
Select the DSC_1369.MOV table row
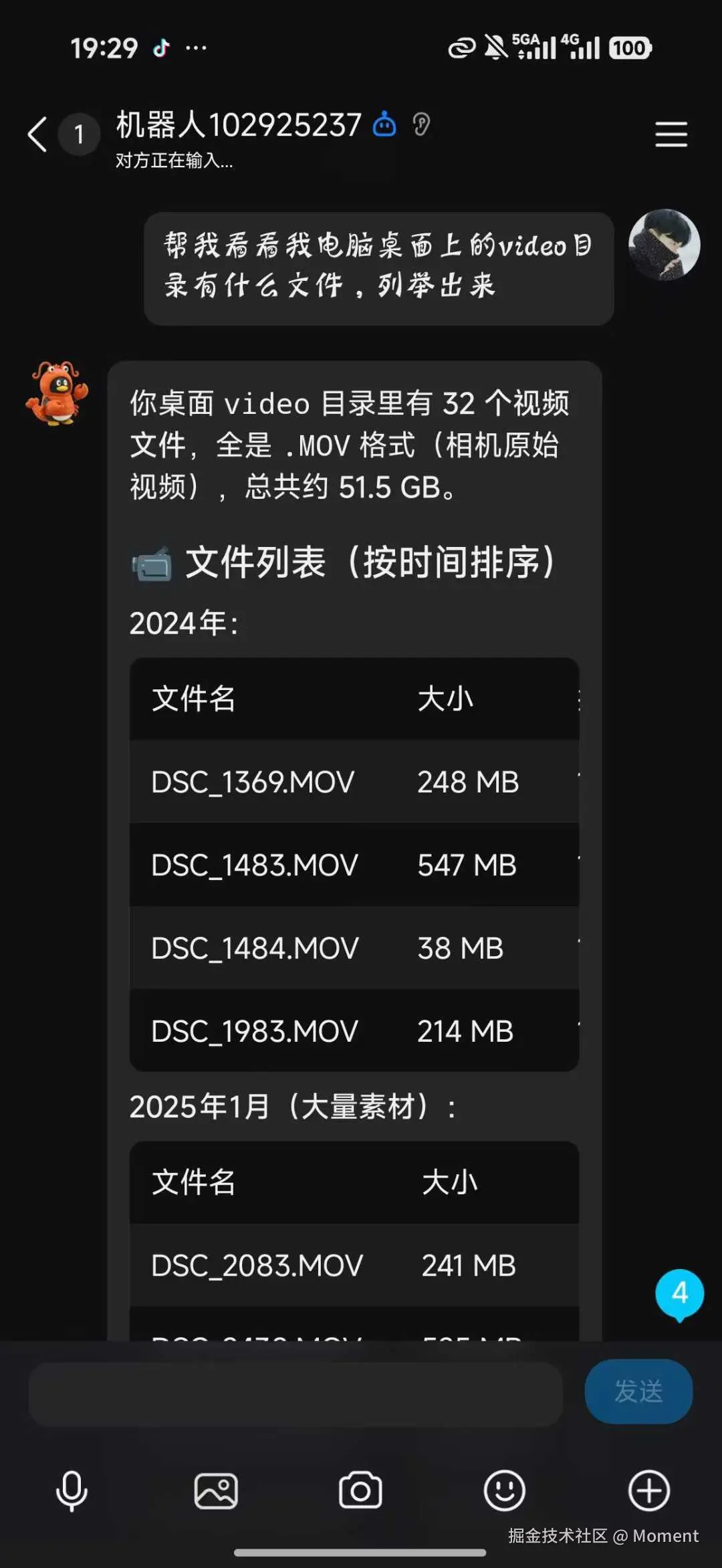click(354, 782)
